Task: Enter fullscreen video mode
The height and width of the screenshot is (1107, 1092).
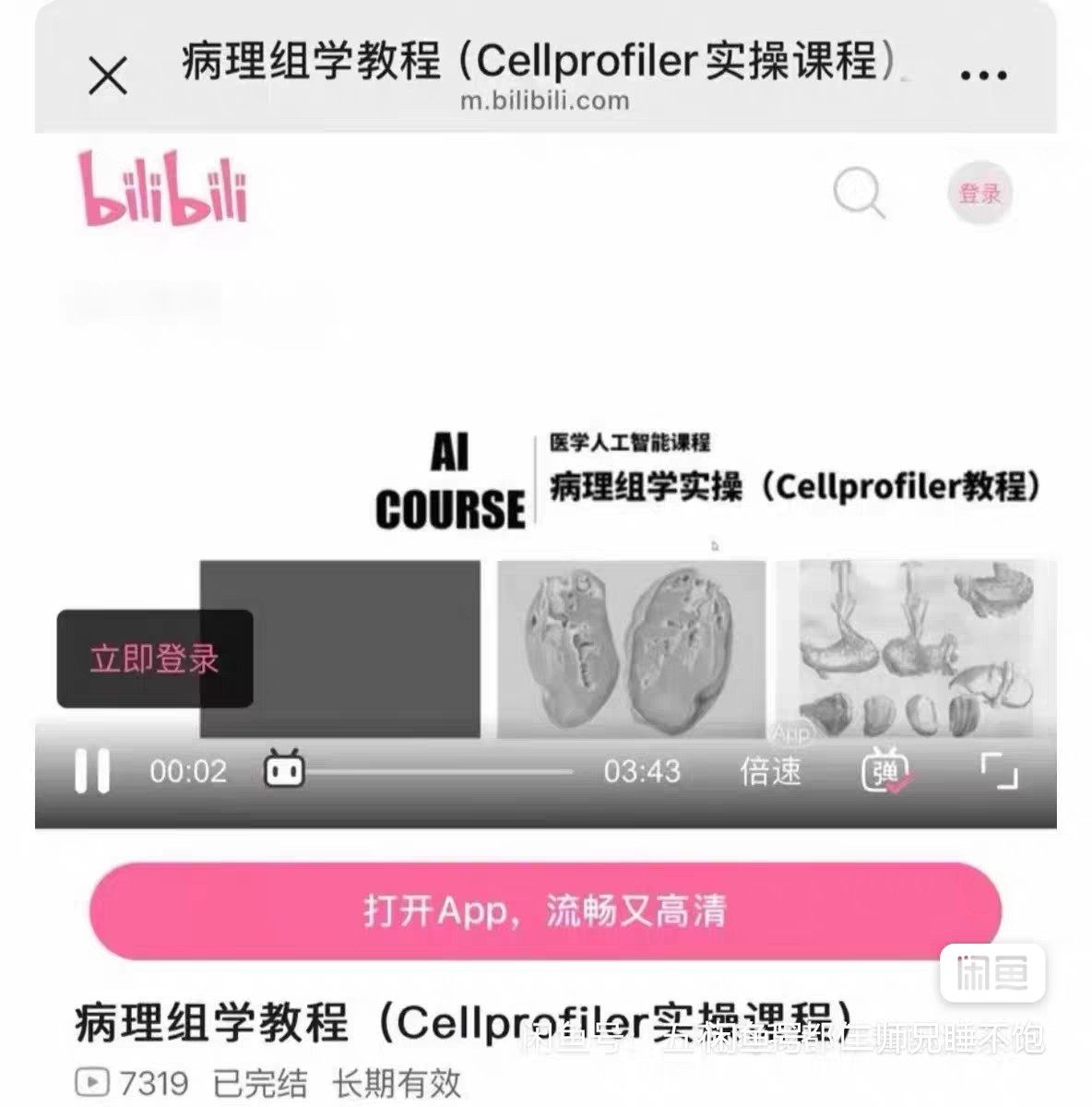Action: point(999,770)
